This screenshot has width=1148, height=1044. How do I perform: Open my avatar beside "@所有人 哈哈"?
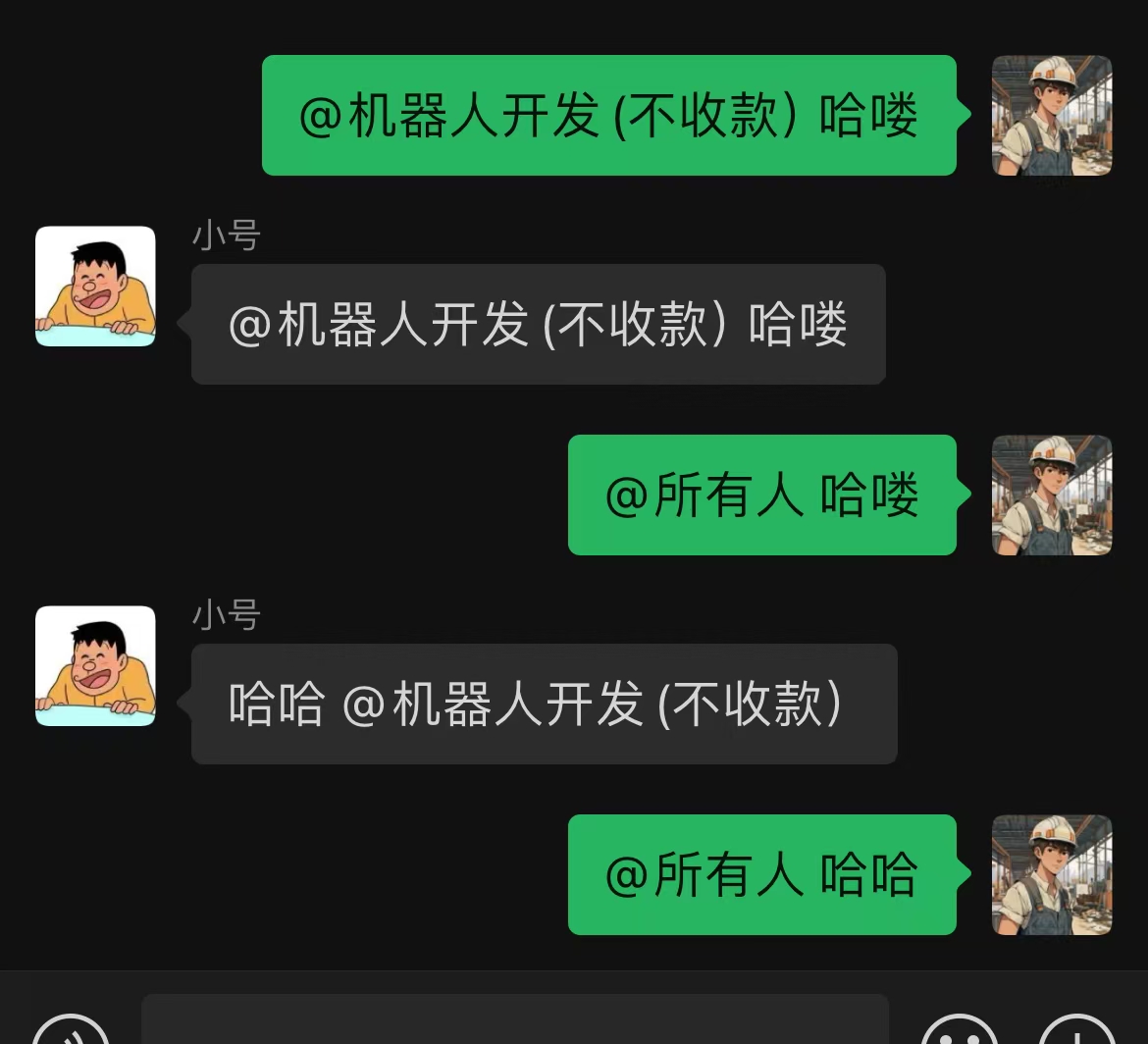1051,874
